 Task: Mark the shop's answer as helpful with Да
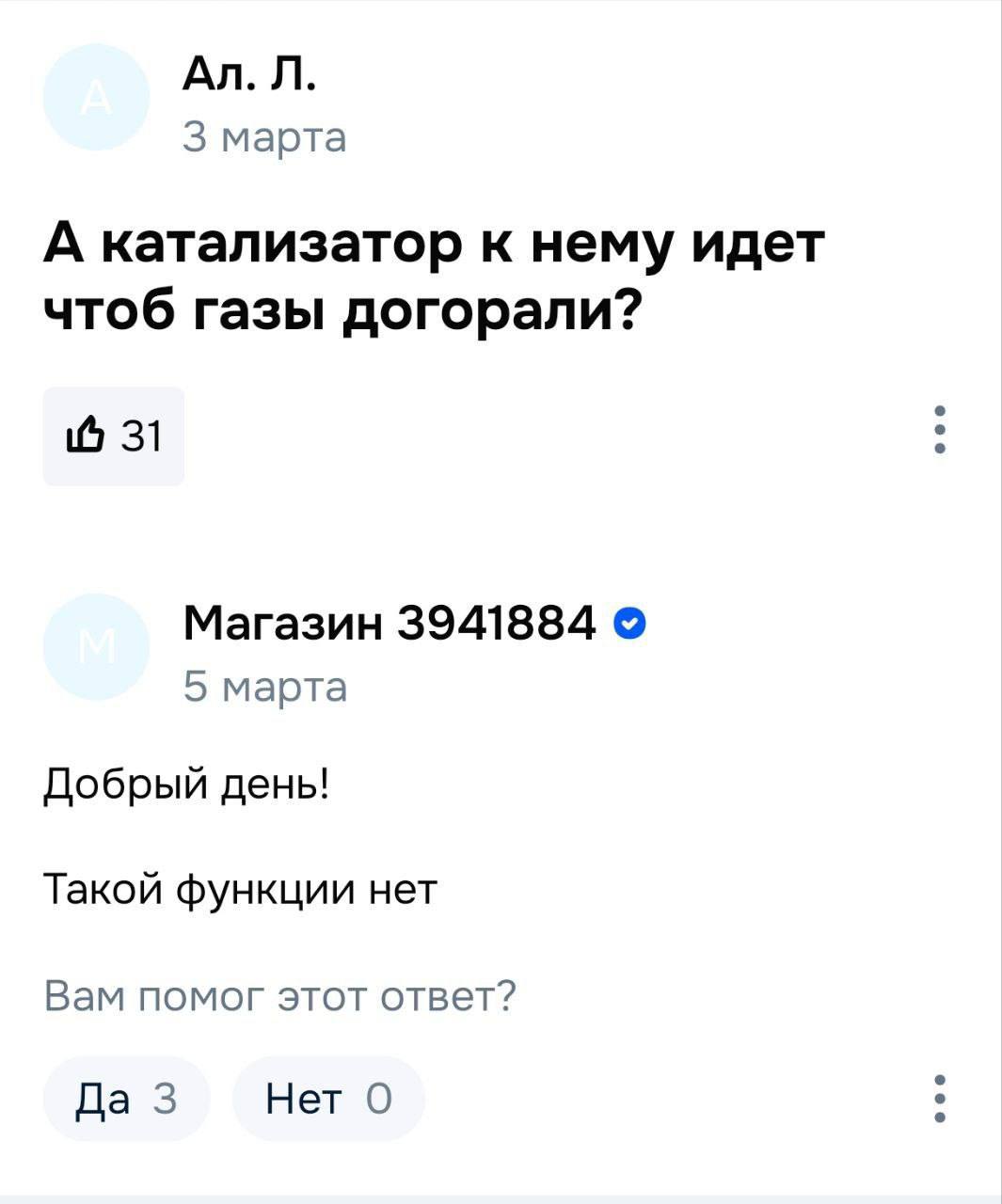pyautogui.click(x=126, y=1099)
